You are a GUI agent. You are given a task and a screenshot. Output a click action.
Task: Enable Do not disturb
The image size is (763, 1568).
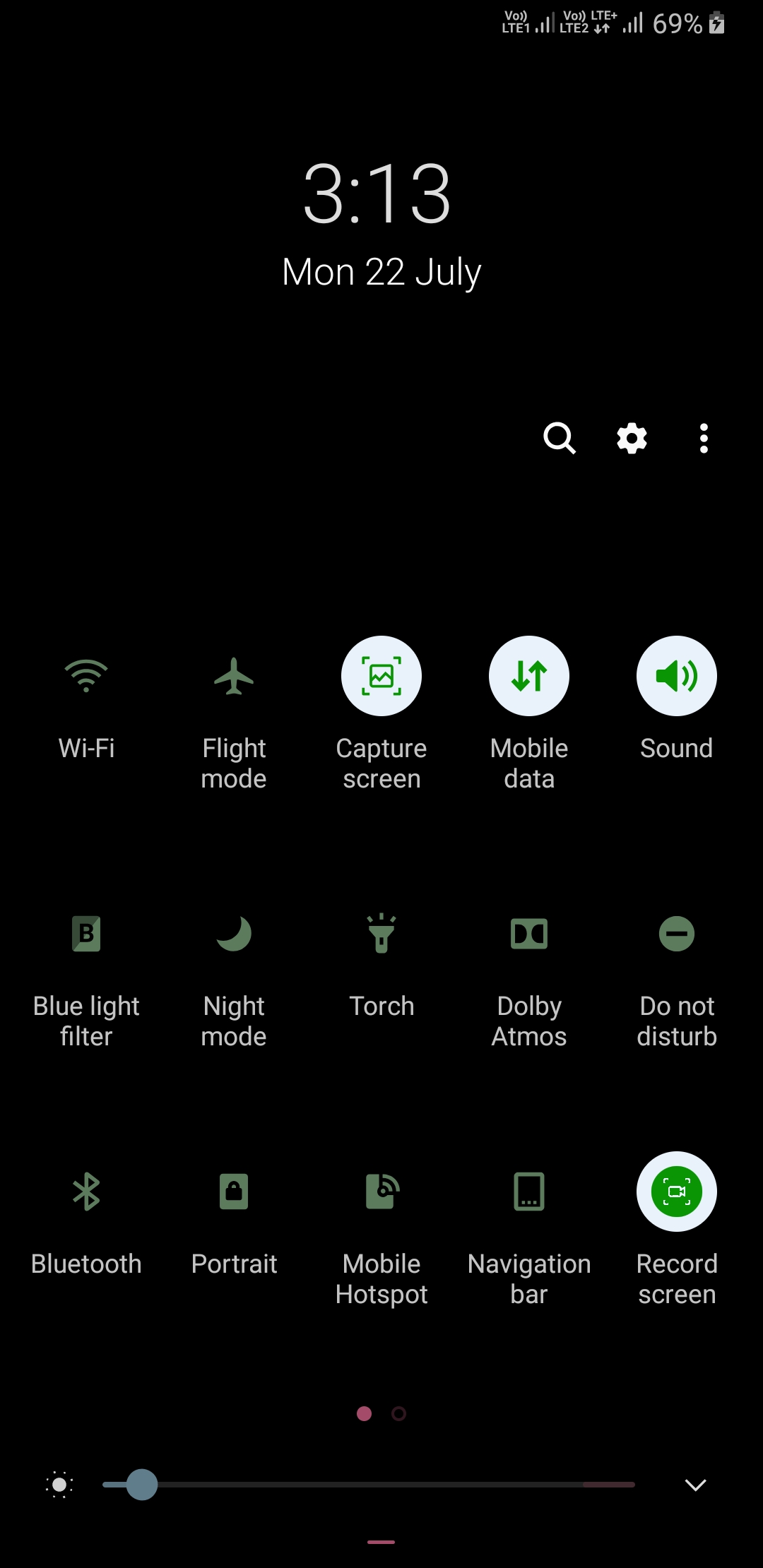(677, 934)
